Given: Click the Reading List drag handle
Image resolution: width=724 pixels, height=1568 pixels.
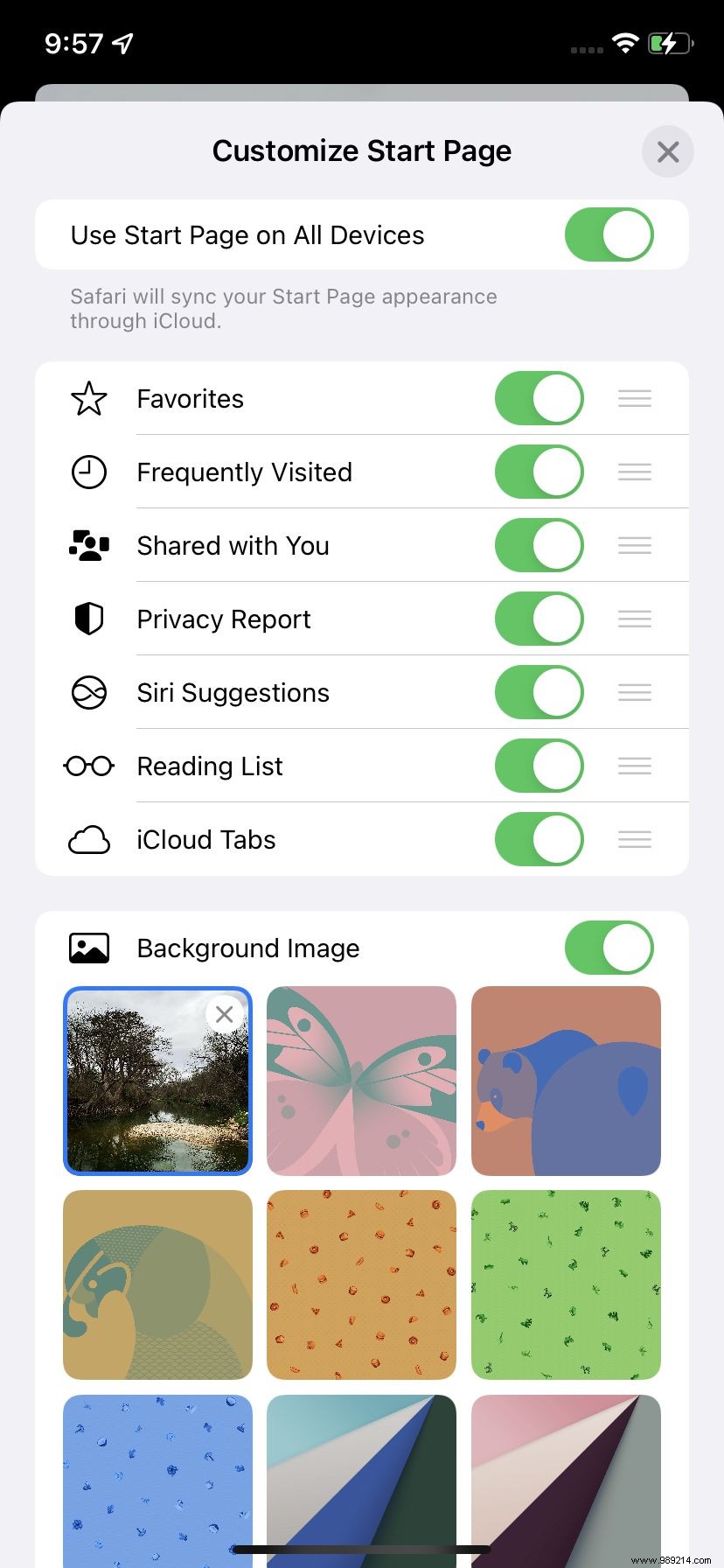Looking at the screenshot, I should tap(634, 766).
